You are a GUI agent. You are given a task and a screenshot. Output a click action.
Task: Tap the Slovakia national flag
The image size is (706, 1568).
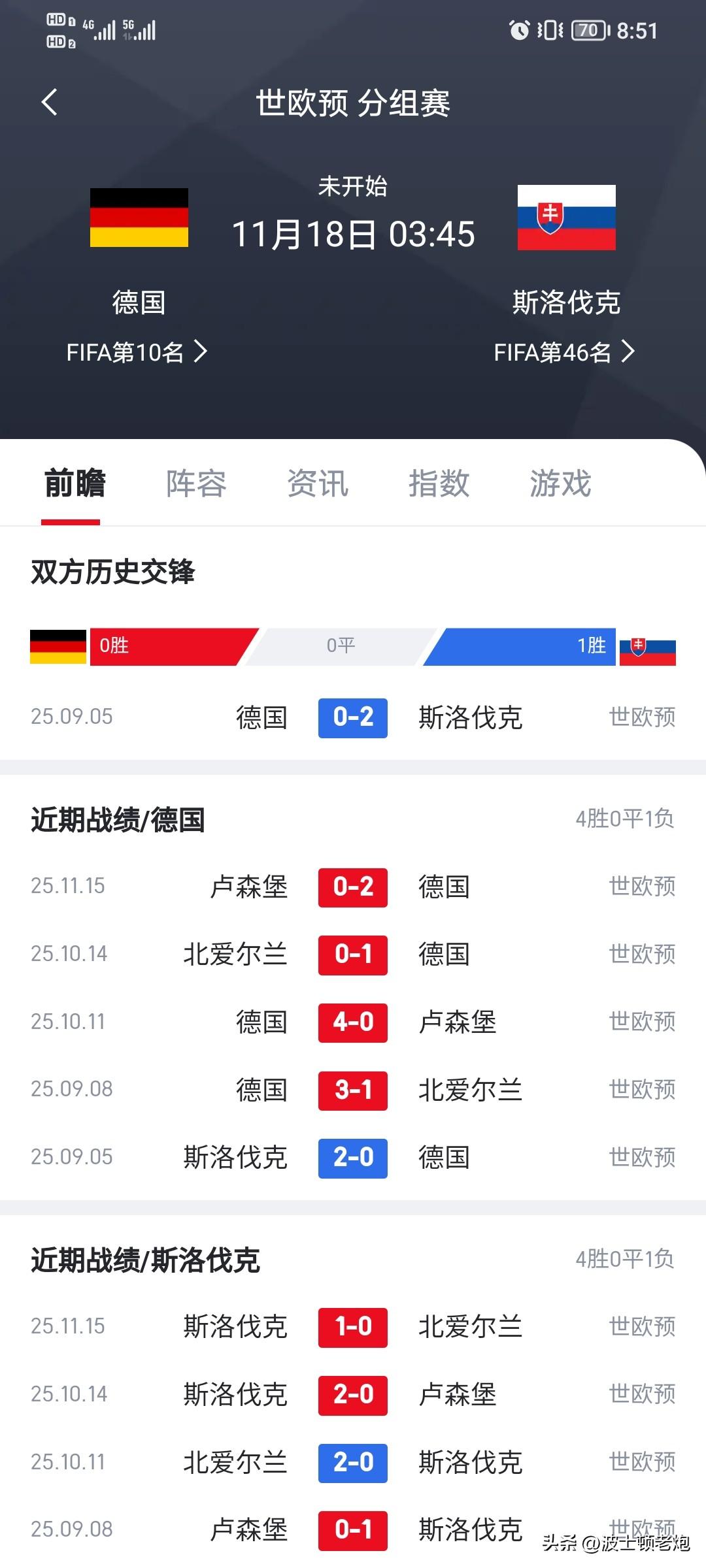(566, 218)
